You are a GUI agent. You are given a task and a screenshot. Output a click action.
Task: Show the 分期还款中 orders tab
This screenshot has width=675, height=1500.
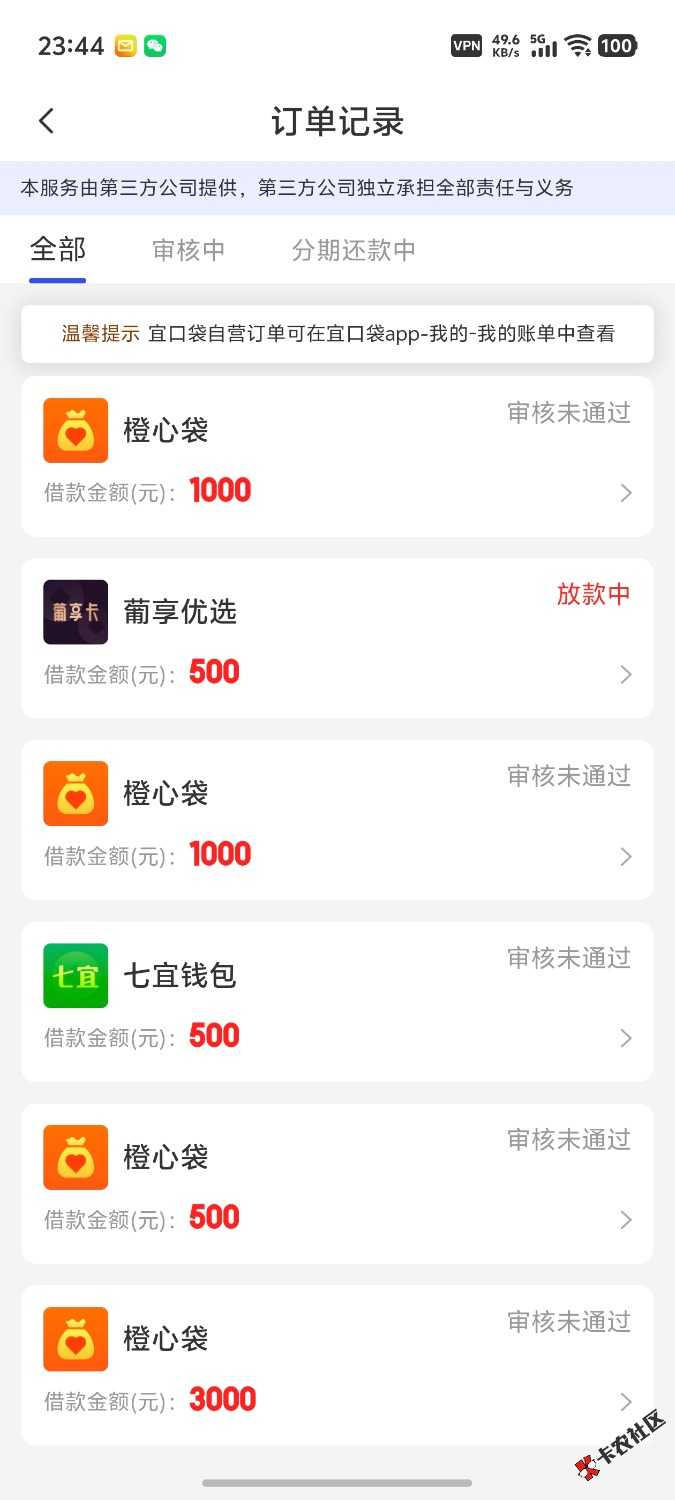353,249
